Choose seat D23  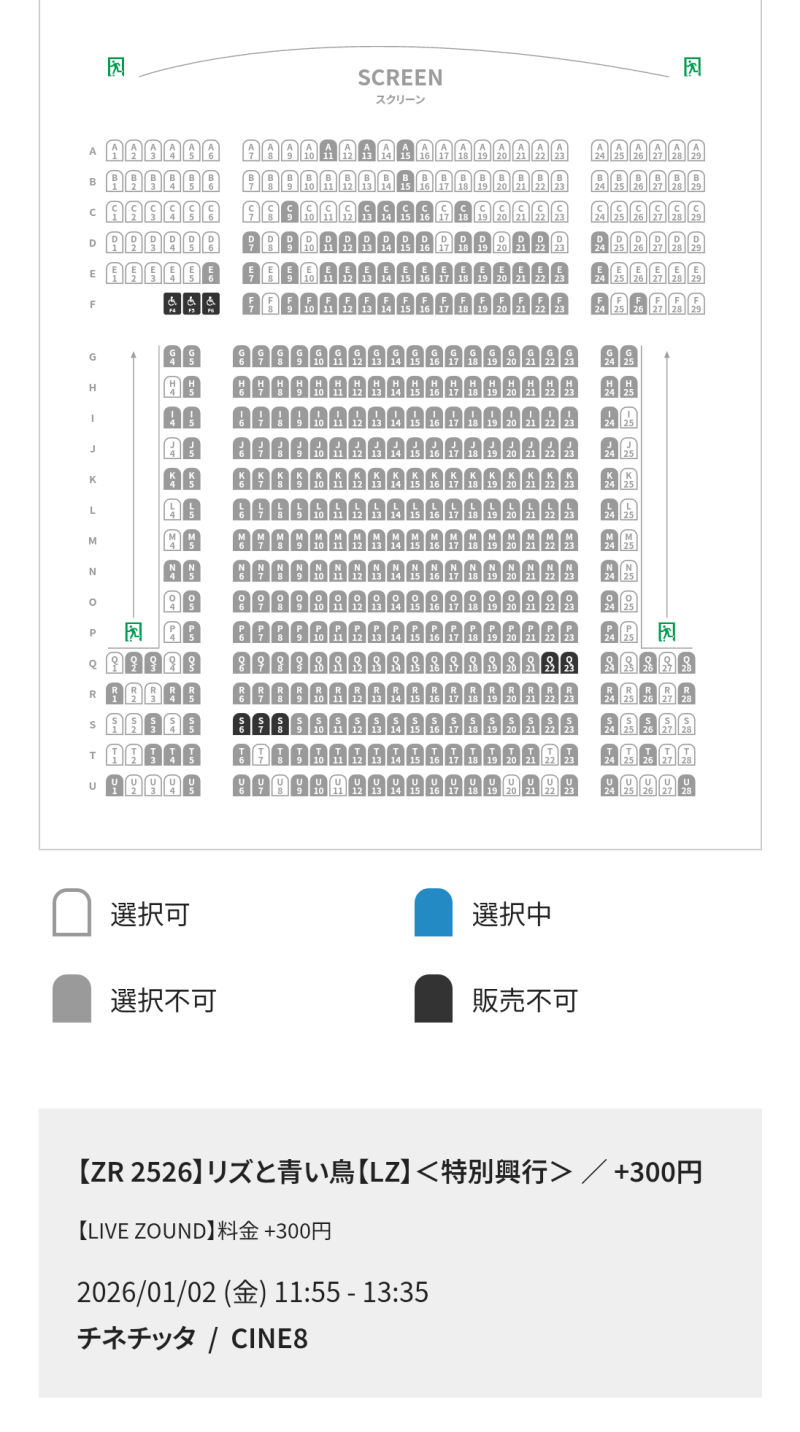tap(560, 243)
